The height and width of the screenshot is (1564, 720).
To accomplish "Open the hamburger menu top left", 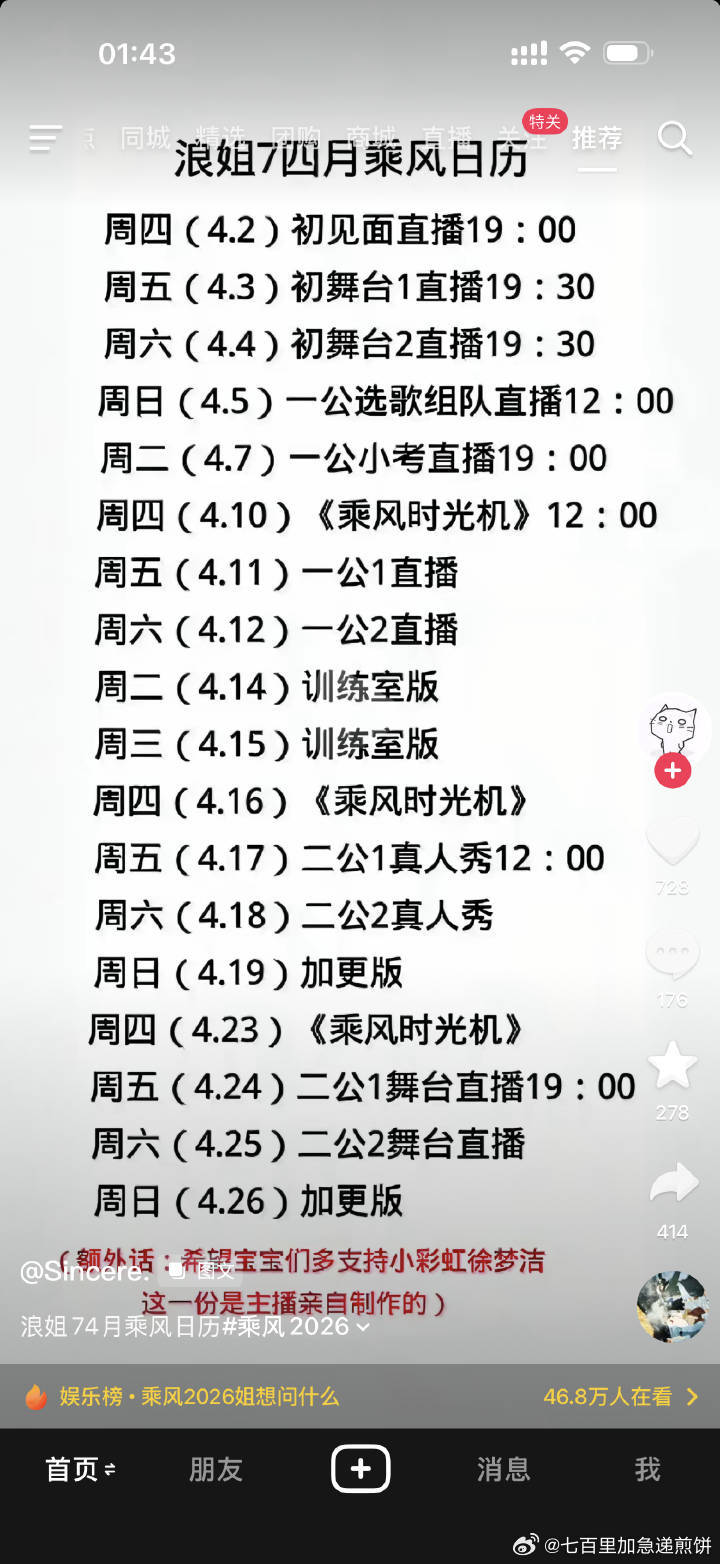I will click(44, 139).
